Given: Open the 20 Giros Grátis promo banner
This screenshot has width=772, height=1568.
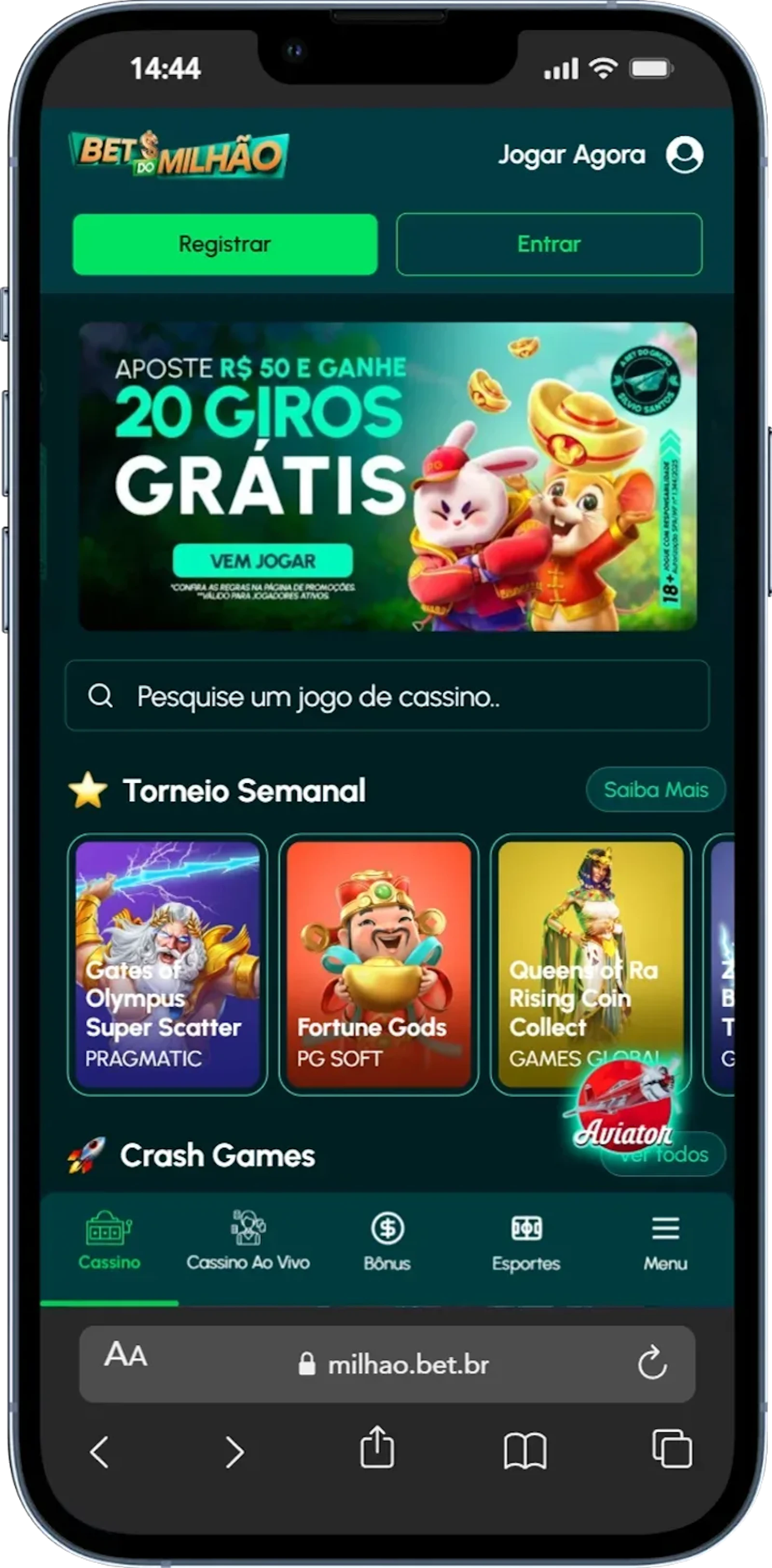Looking at the screenshot, I should click(x=387, y=476).
